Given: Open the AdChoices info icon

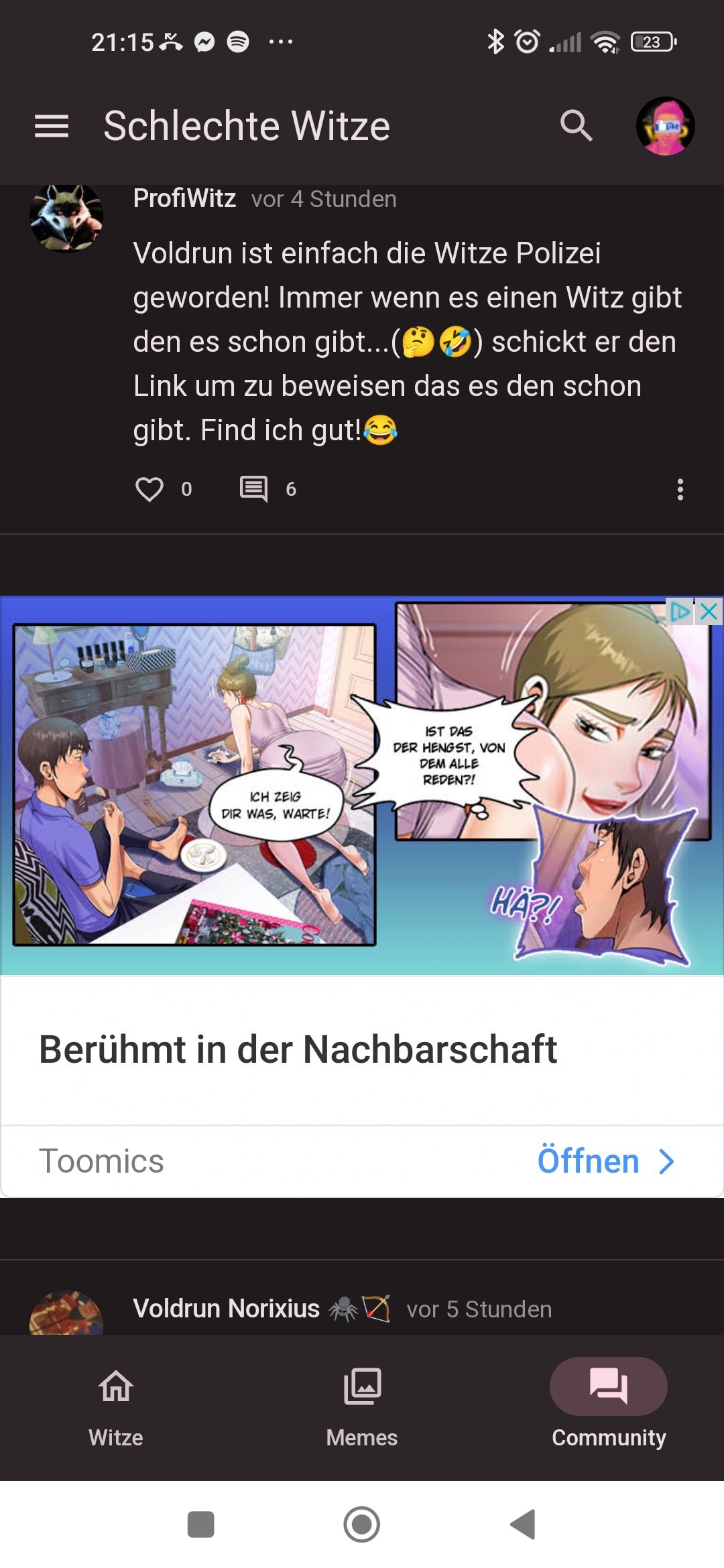Looking at the screenshot, I should [x=680, y=611].
